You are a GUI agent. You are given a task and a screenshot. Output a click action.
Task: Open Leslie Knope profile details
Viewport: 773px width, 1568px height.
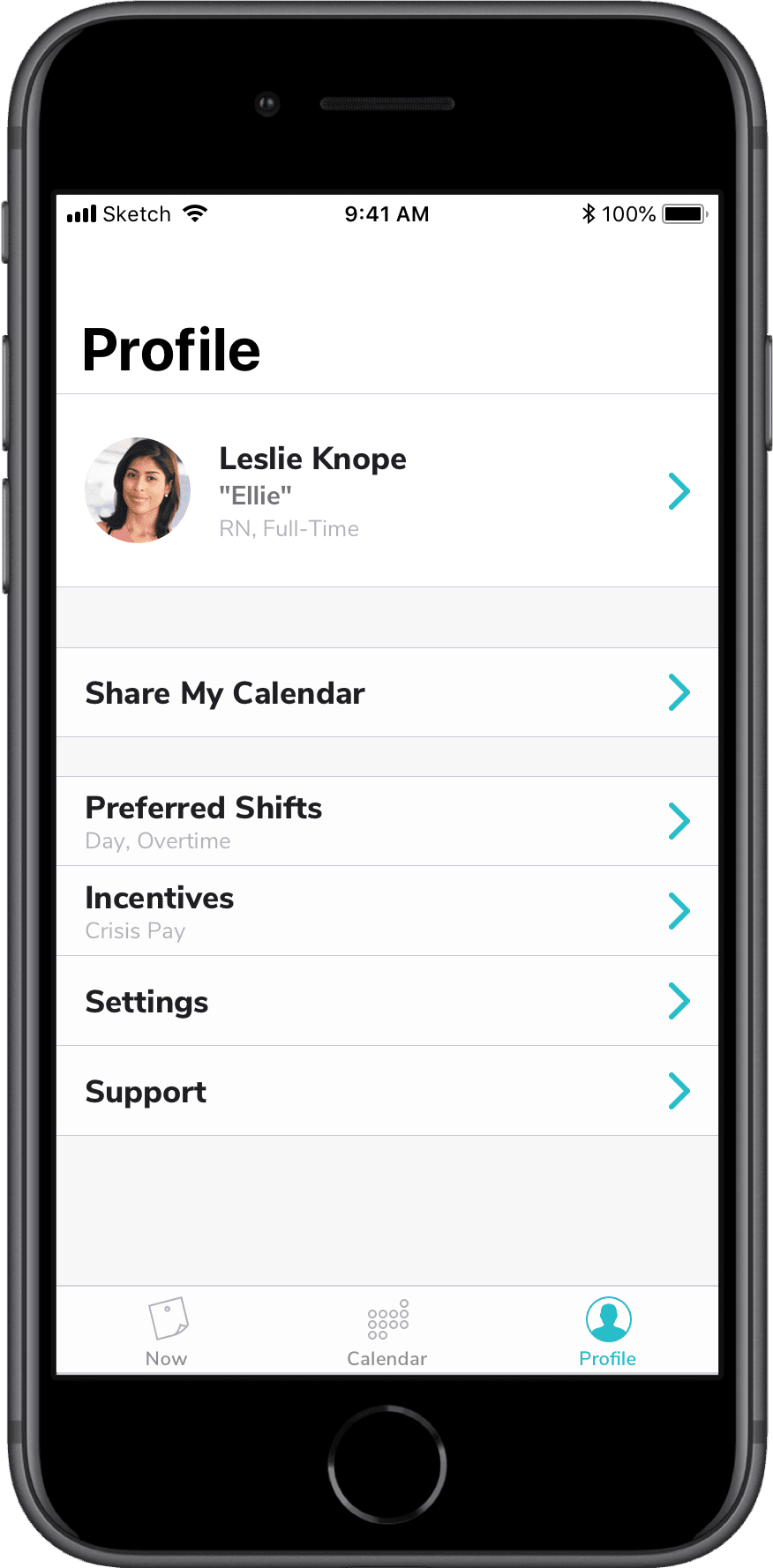coord(312,459)
